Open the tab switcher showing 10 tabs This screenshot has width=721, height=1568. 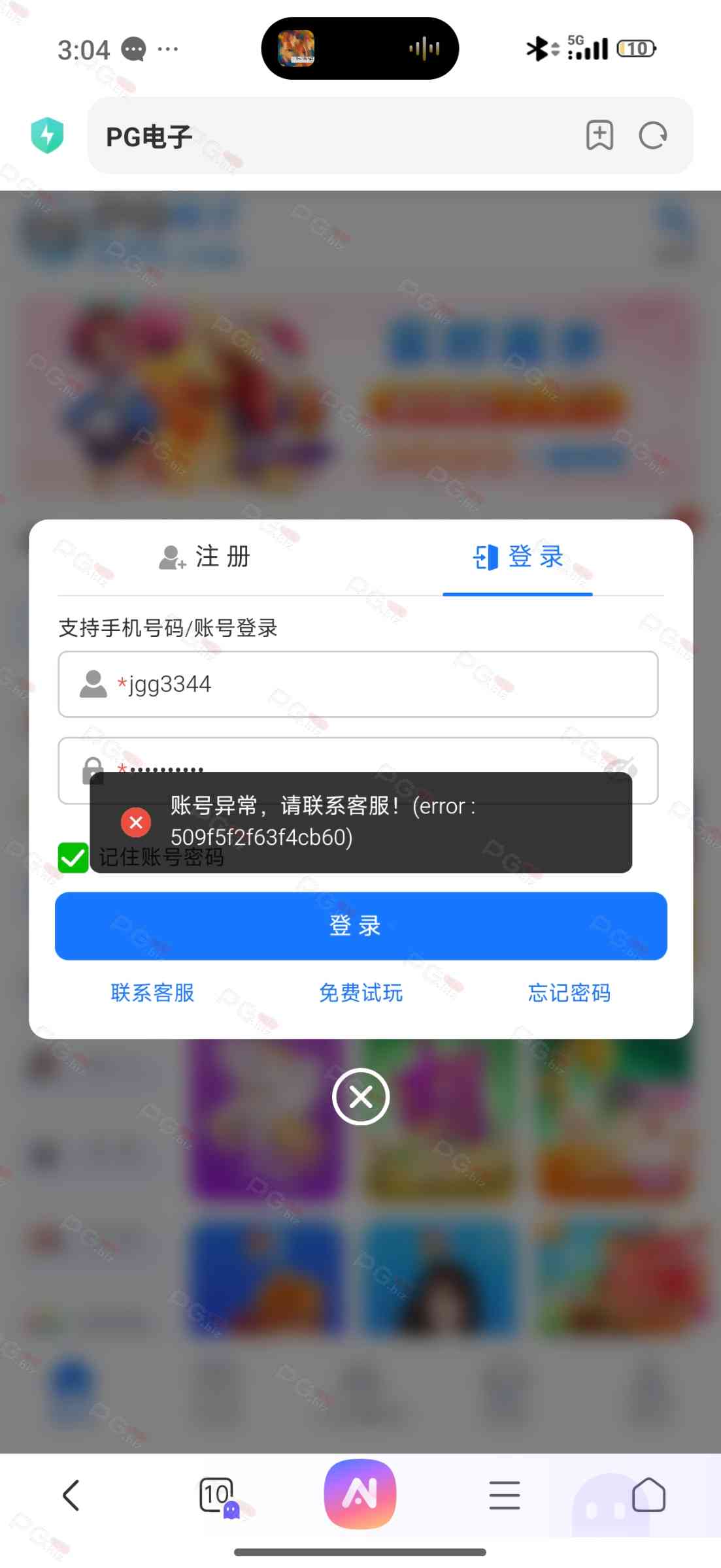click(x=216, y=1495)
